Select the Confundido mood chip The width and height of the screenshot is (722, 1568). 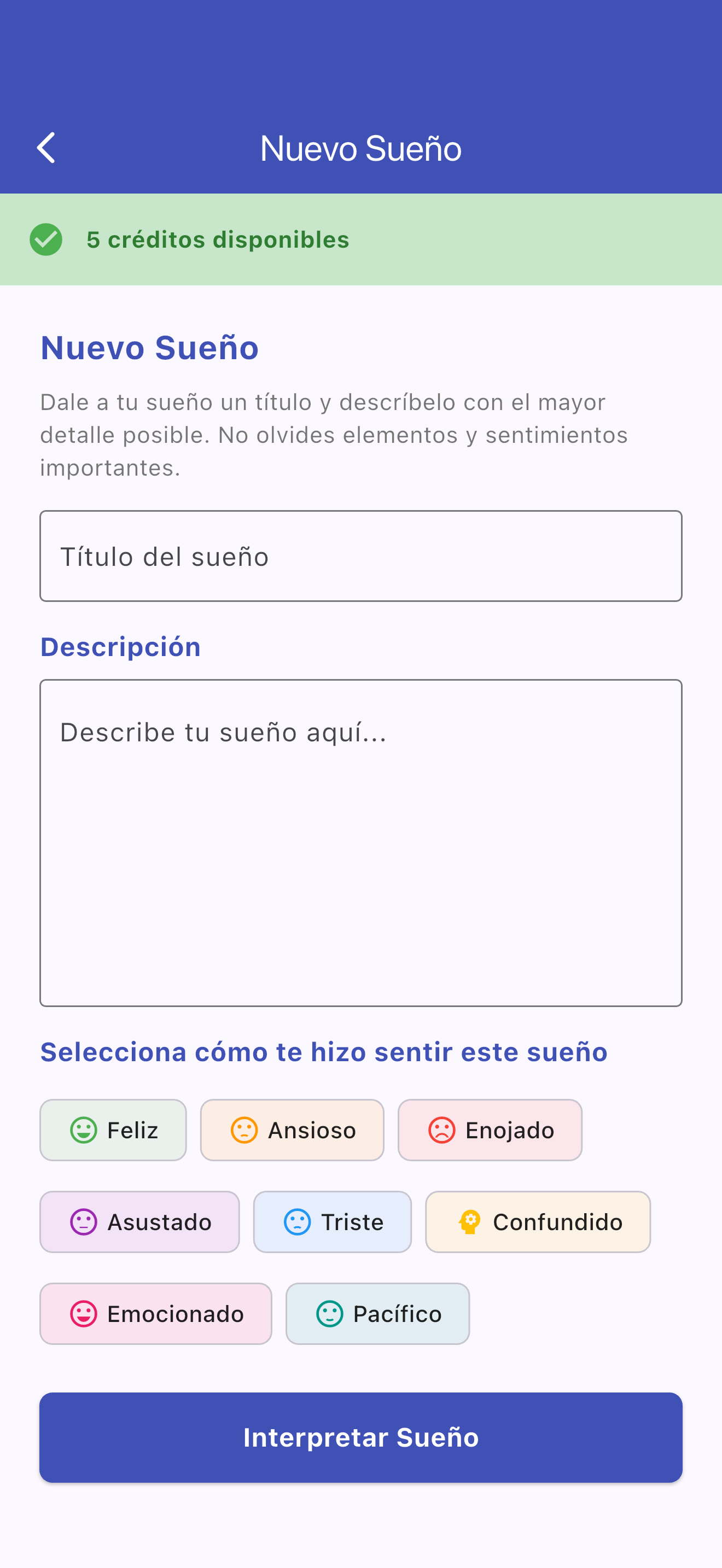point(538,1222)
